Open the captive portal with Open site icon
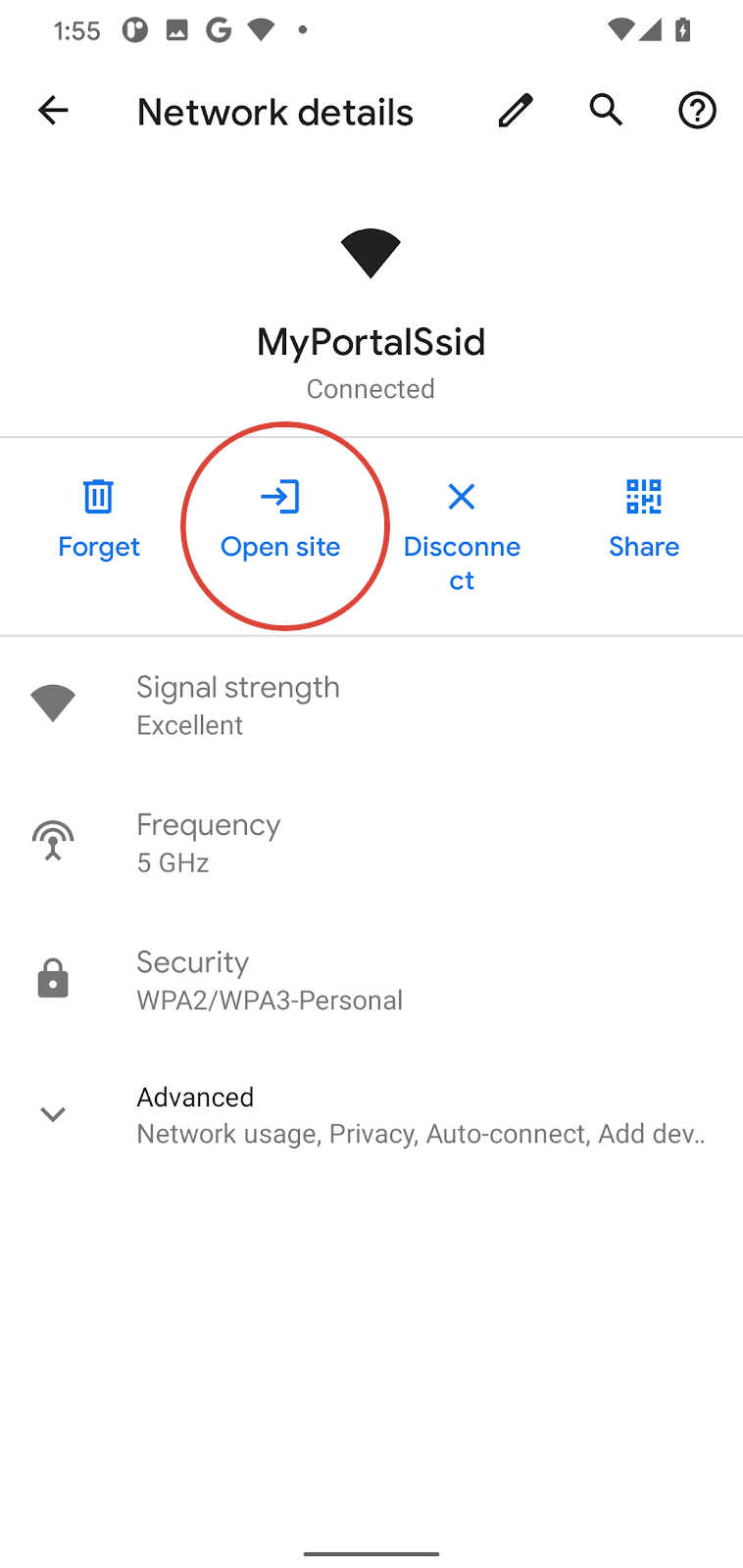The height and width of the screenshot is (1568, 743). click(280, 497)
